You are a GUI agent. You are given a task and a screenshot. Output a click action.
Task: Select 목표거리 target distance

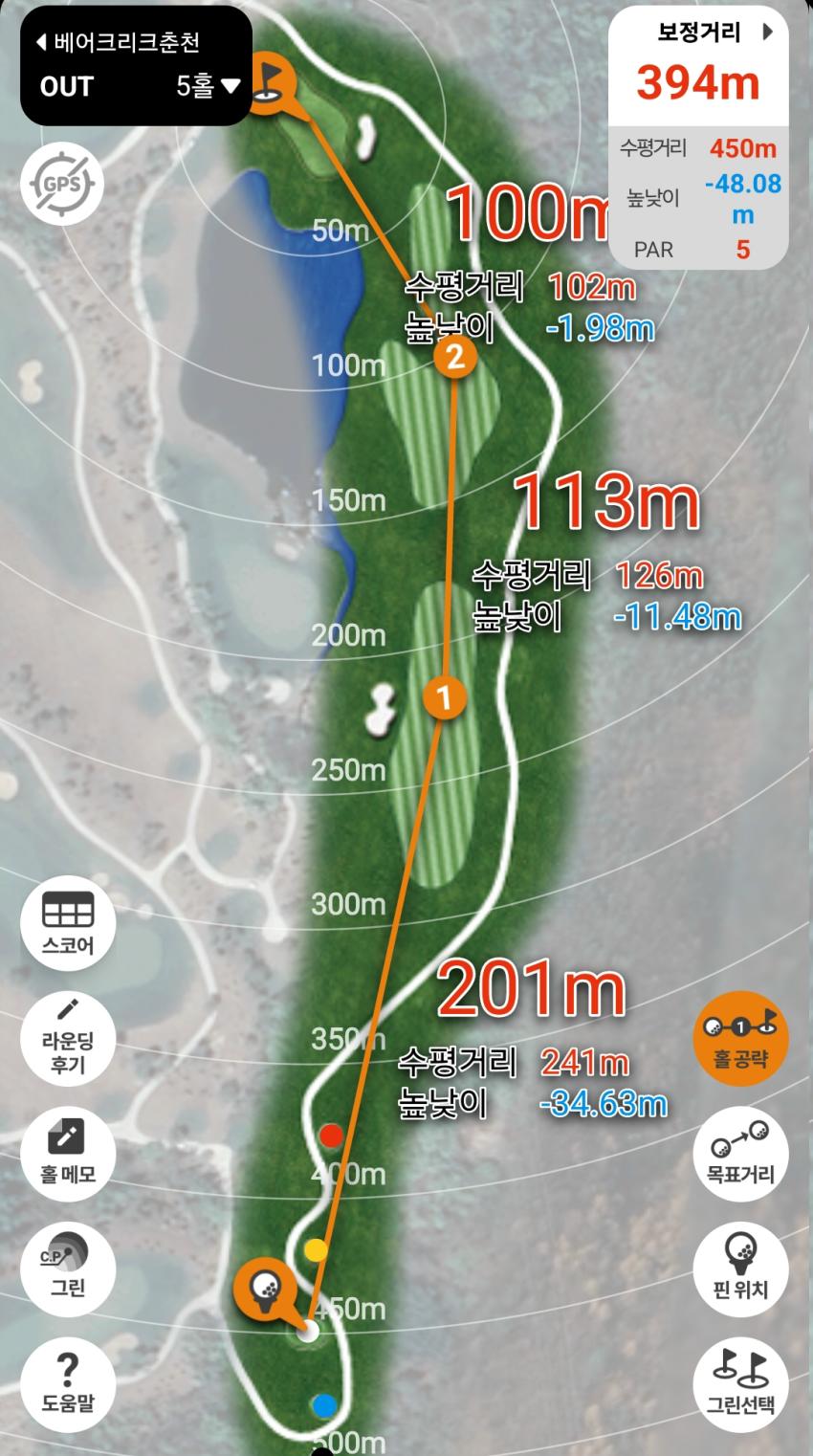point(740,1155)
